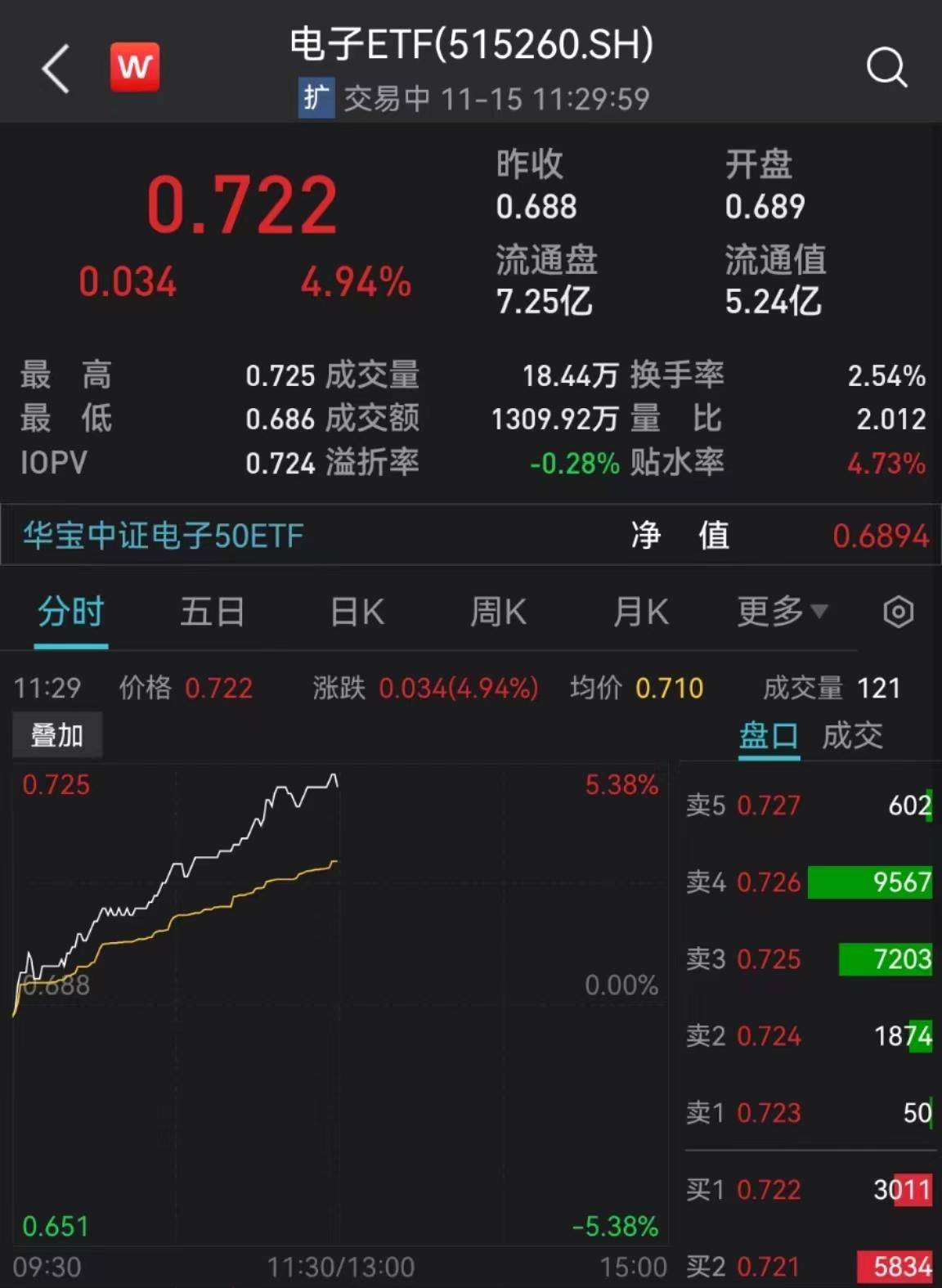This screenshot has width=942, height=1288.
Task: Expand the 均价 0.710 detail
Action: point(671,689)
